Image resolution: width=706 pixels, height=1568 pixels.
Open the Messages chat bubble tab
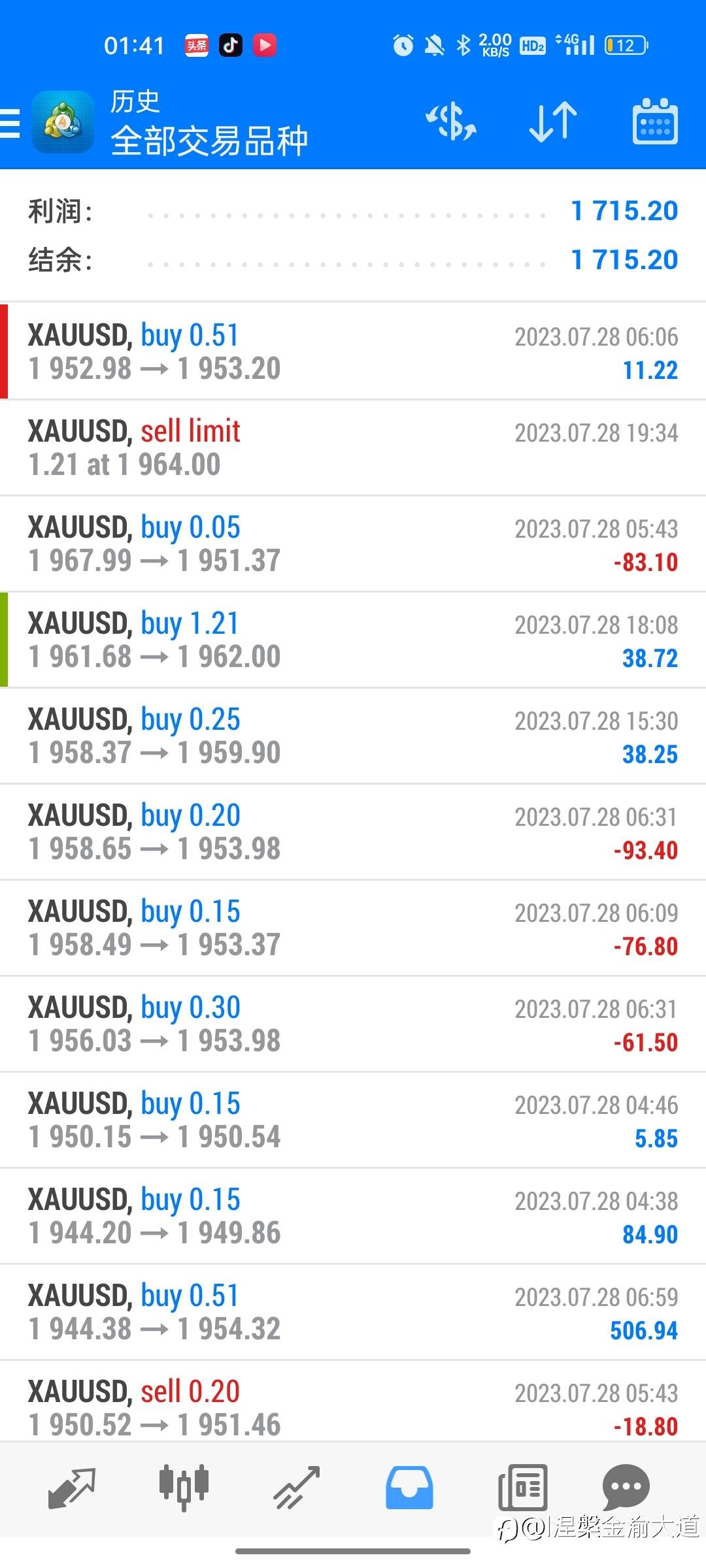[626, 1486]
